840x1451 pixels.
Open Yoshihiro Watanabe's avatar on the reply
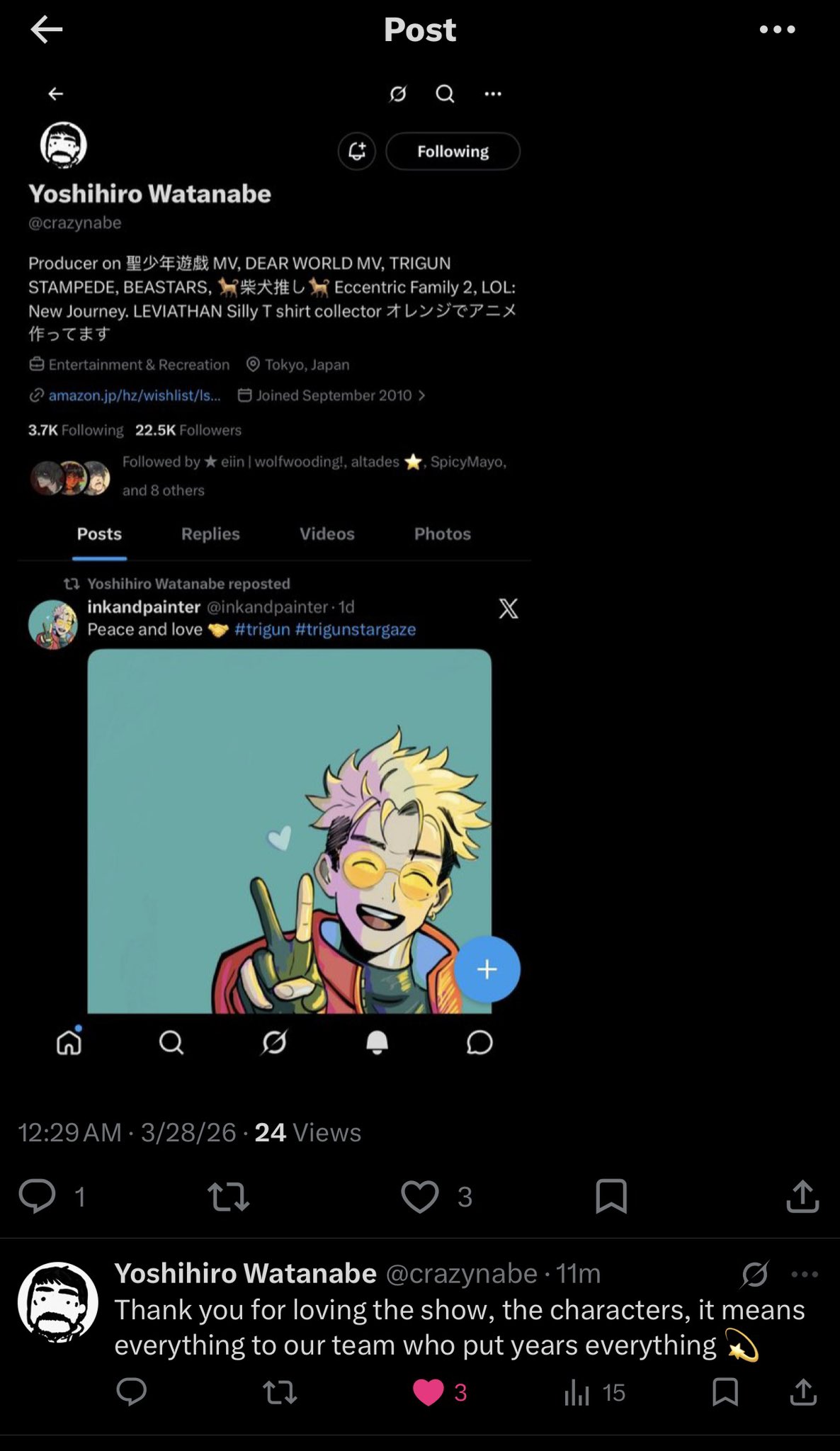(x=57, y=1302)
